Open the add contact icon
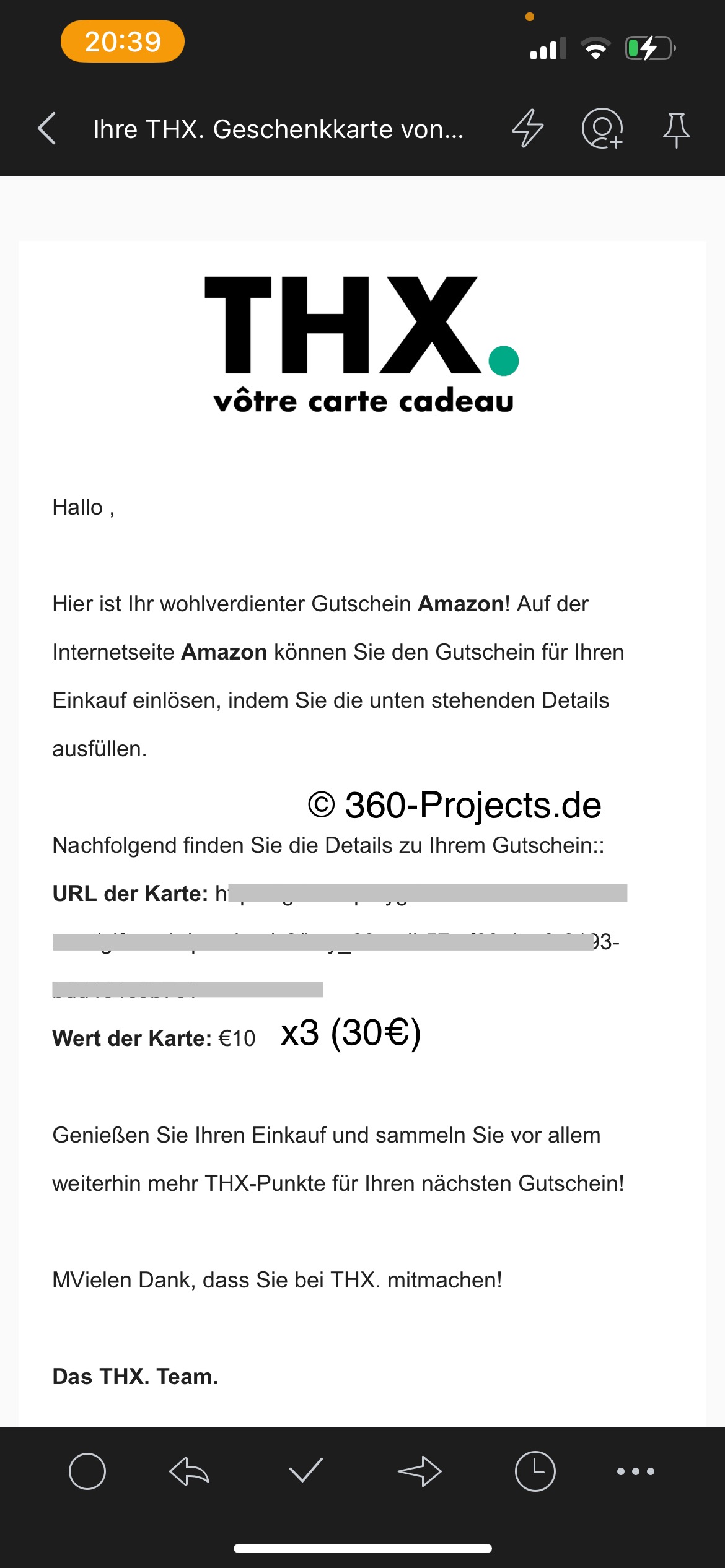 pos(602,129)
